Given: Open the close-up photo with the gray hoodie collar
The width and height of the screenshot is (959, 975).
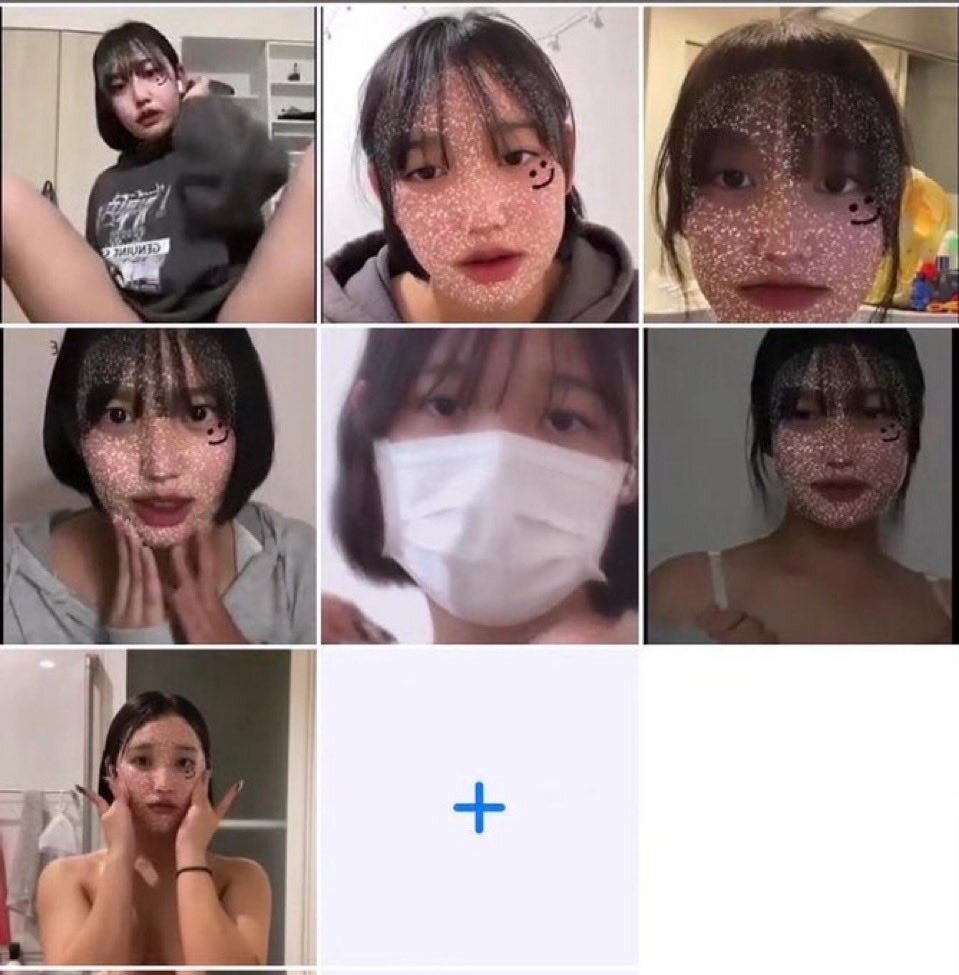Looking at the screenshot, I should [x=479, y=166].
